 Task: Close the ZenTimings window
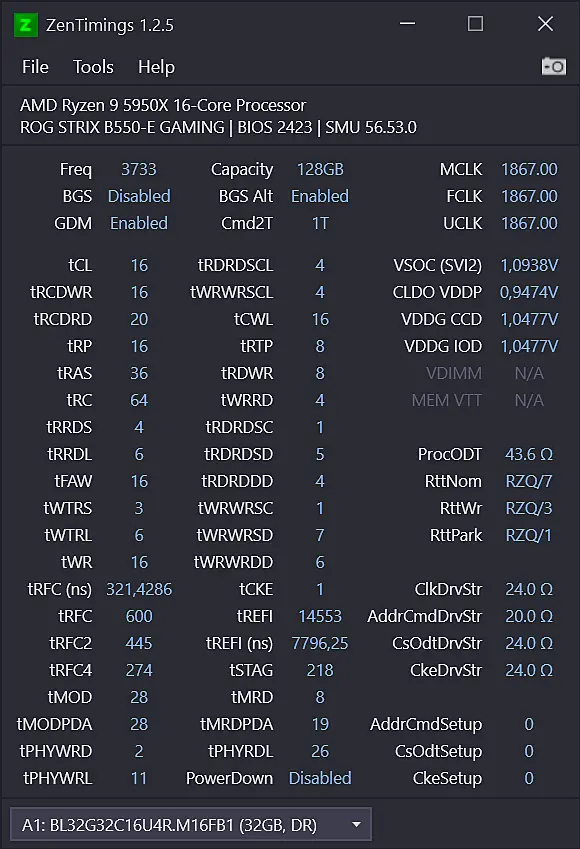(x=545, y=24)
